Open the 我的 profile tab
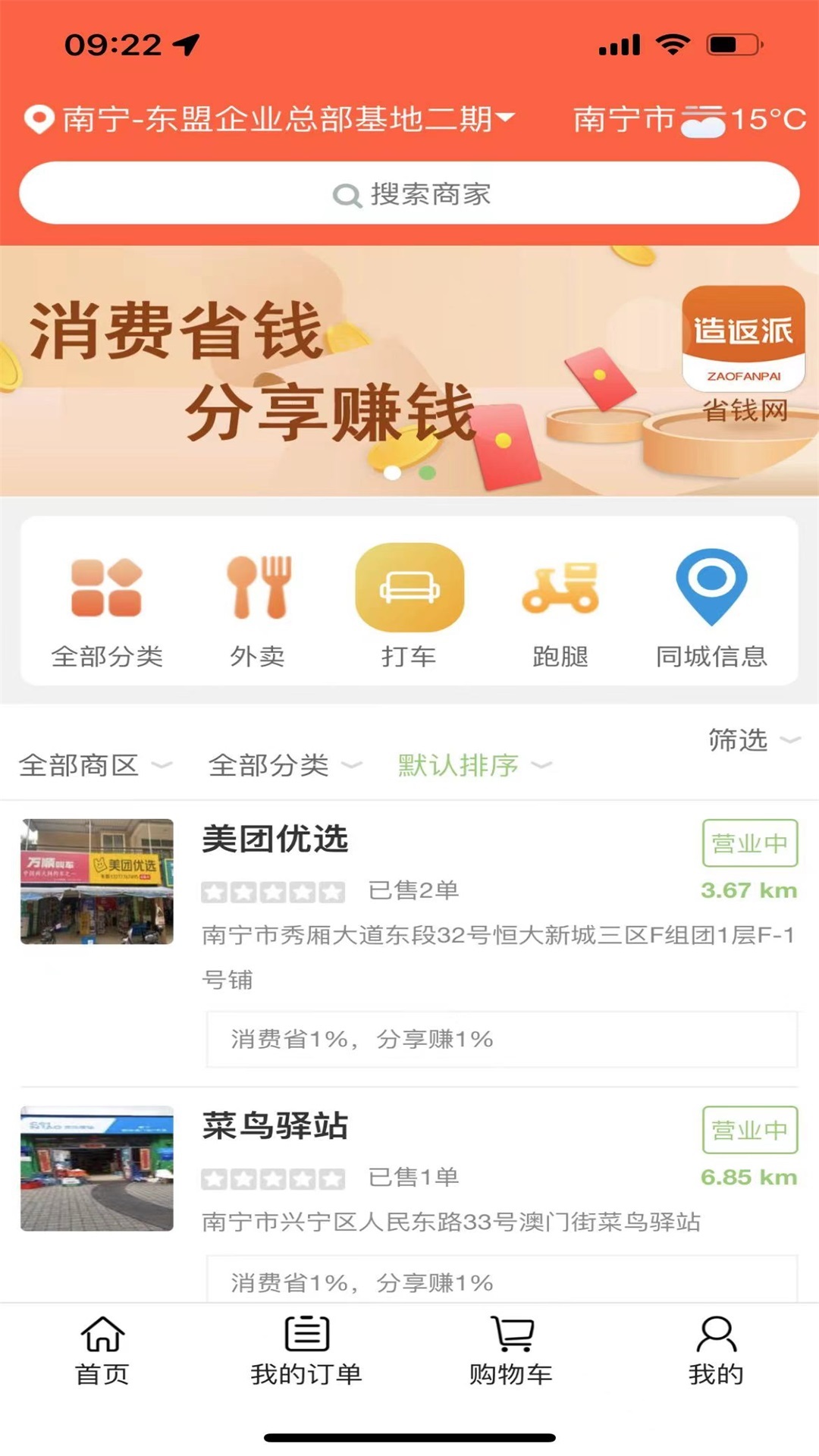The width and height of the screenshot is (819, 1456). [716, 1351]
